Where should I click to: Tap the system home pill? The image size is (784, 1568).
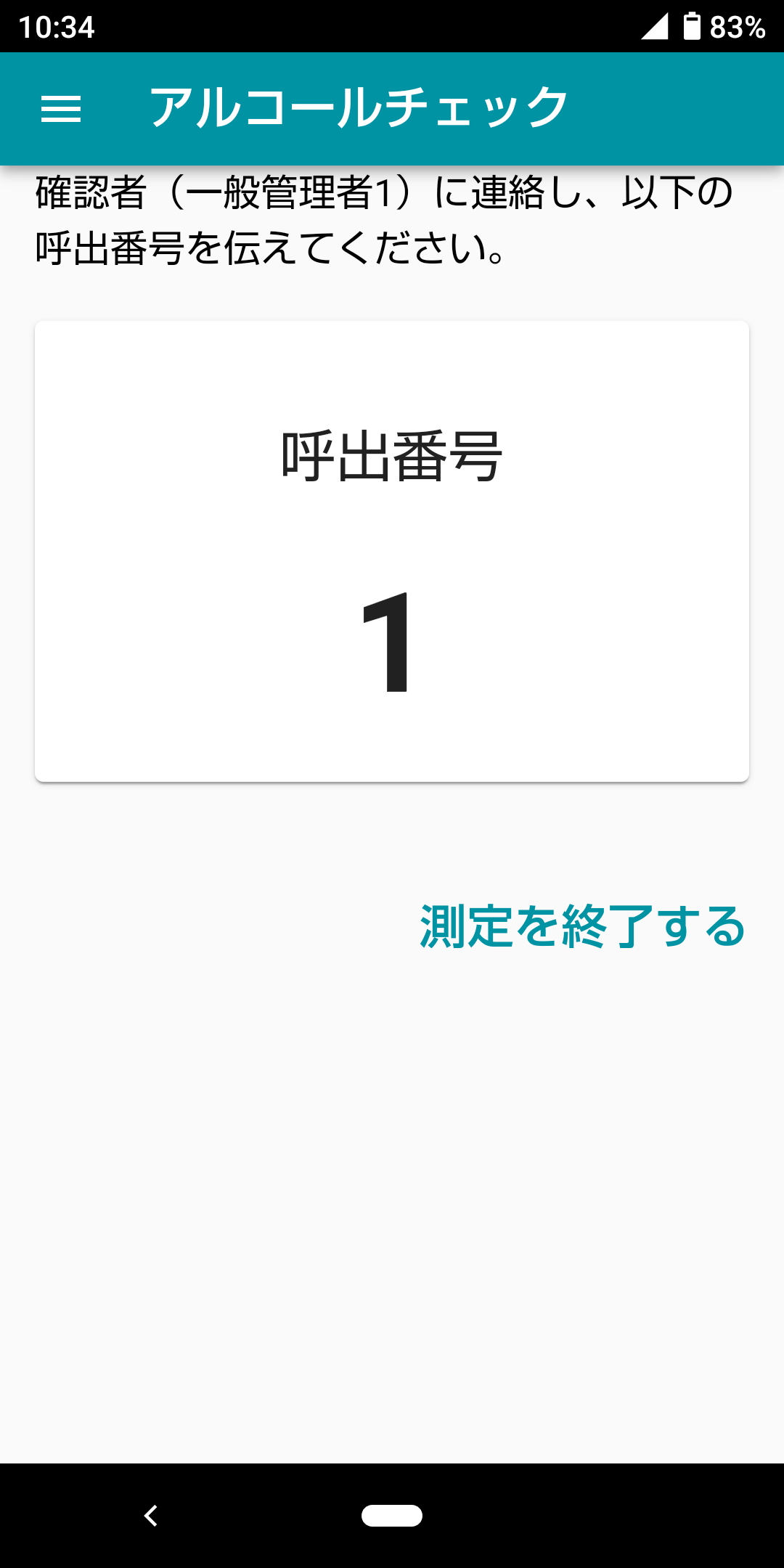click(392, 1515)
